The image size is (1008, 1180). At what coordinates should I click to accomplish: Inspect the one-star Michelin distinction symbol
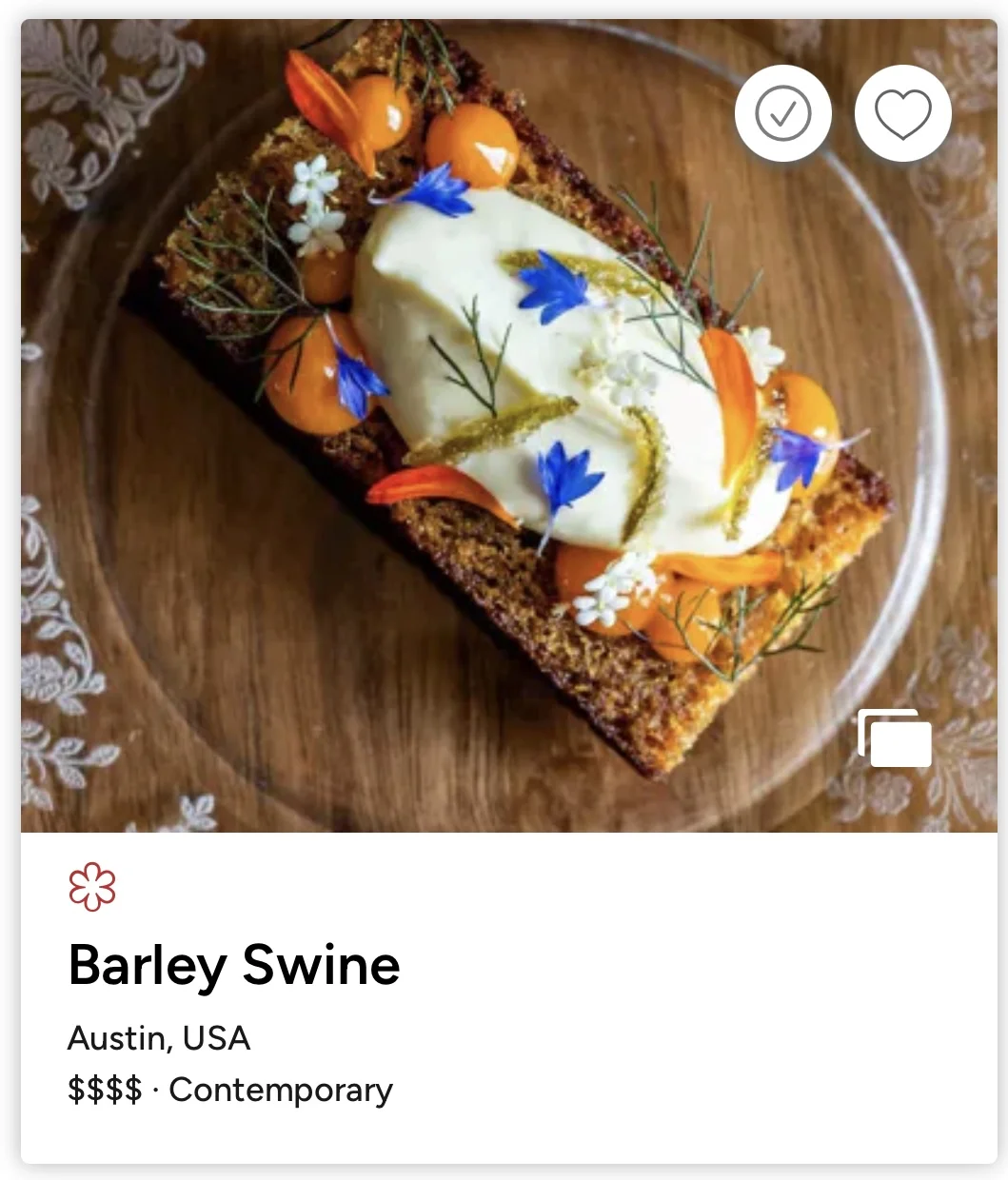(90, 887)
